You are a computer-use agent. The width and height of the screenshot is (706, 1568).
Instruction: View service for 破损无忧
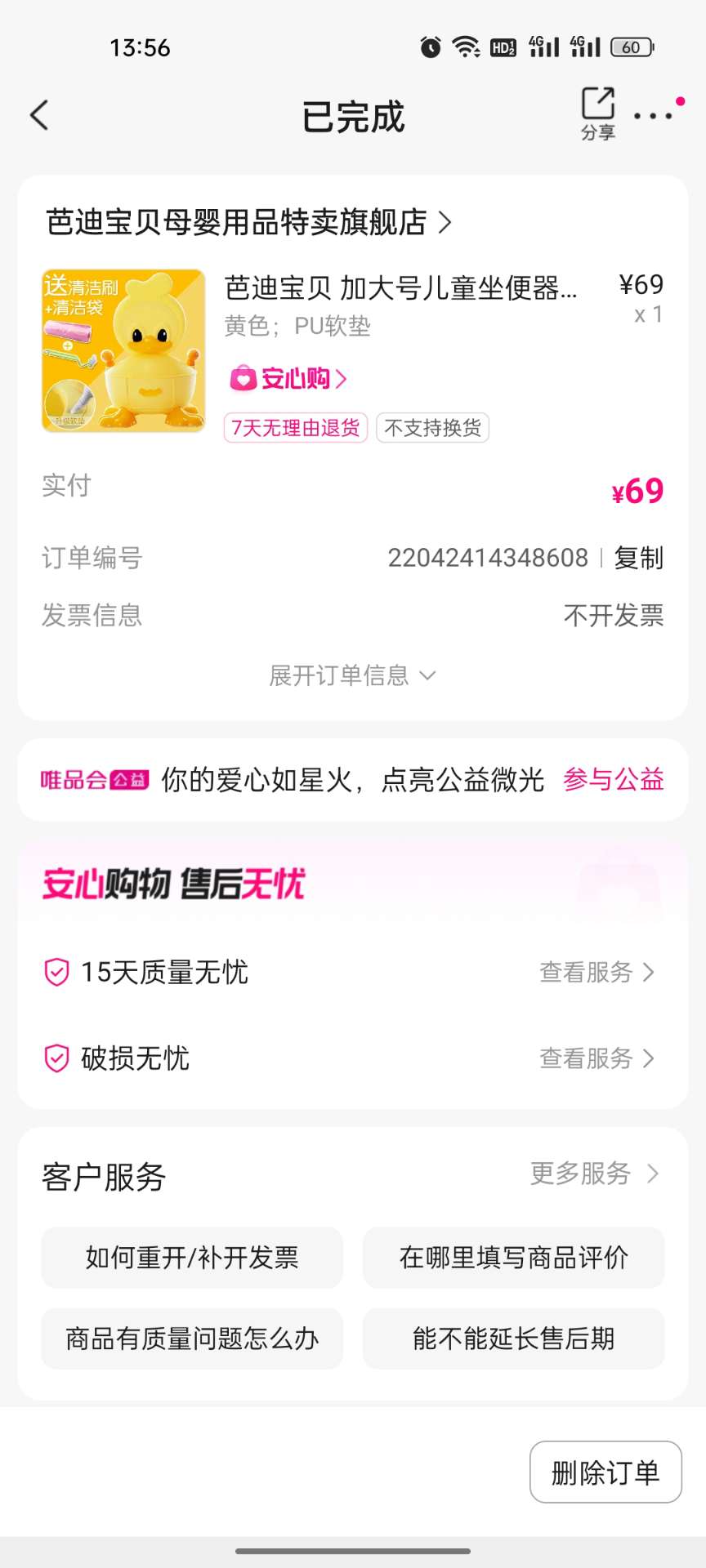coord(597,1058)
